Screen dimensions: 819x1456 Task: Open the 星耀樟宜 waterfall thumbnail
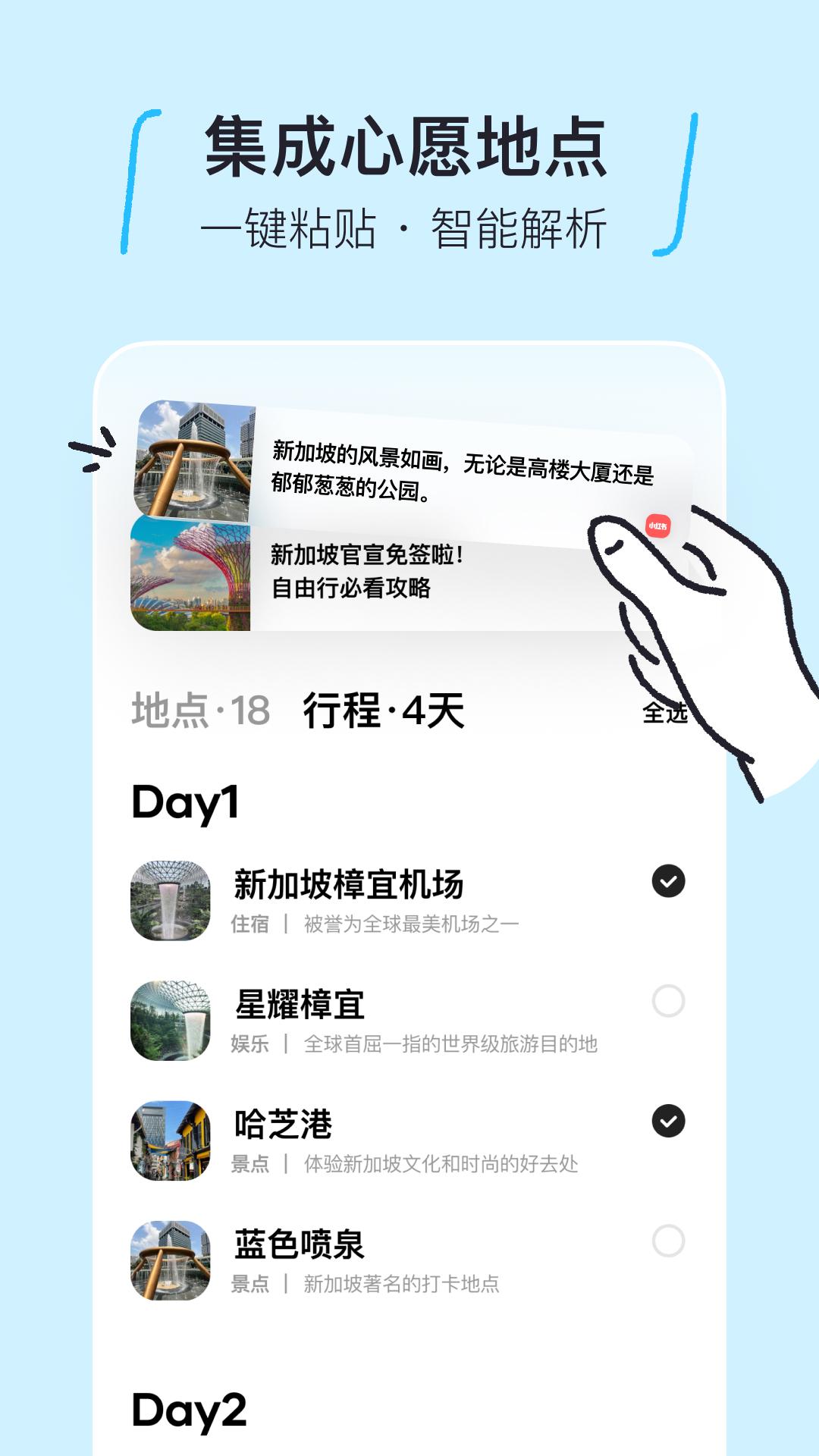(173, 1016)
